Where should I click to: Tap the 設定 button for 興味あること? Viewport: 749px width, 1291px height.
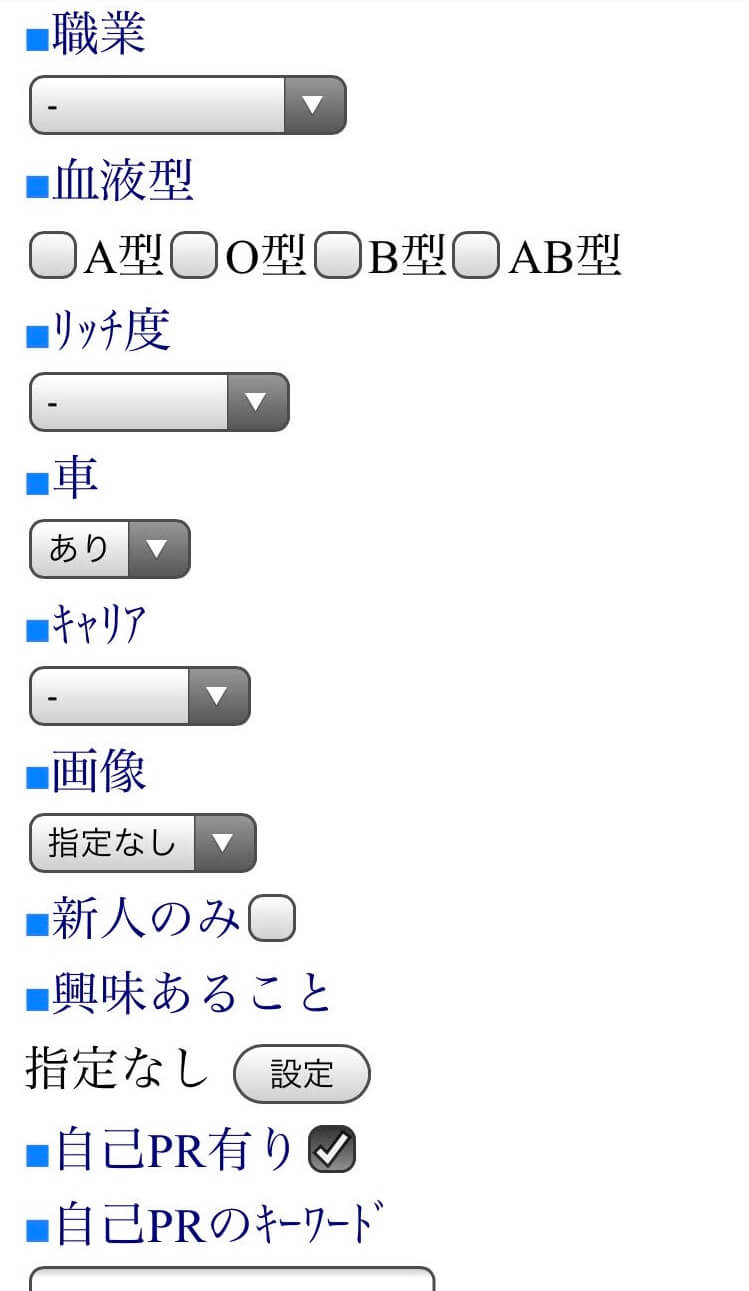tap(301, 1074)
